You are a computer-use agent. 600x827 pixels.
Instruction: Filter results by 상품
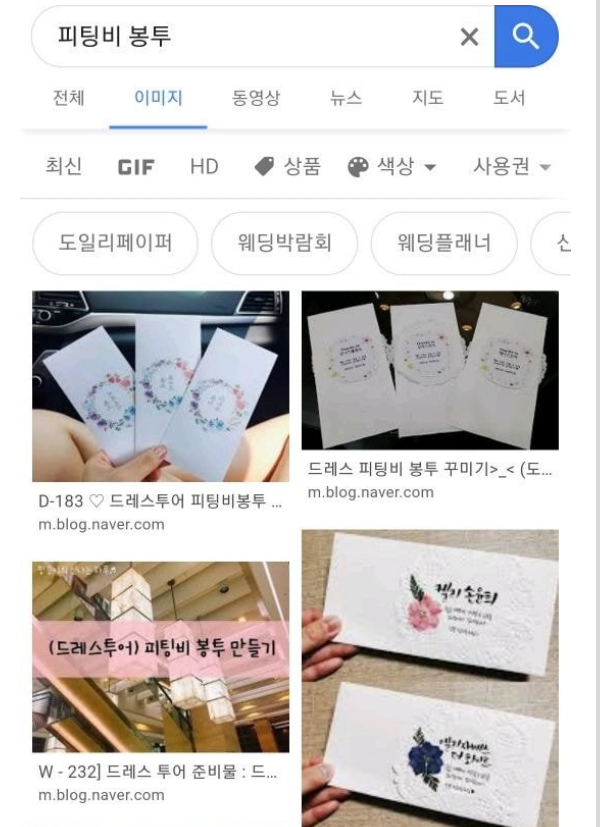pos(288,167)
